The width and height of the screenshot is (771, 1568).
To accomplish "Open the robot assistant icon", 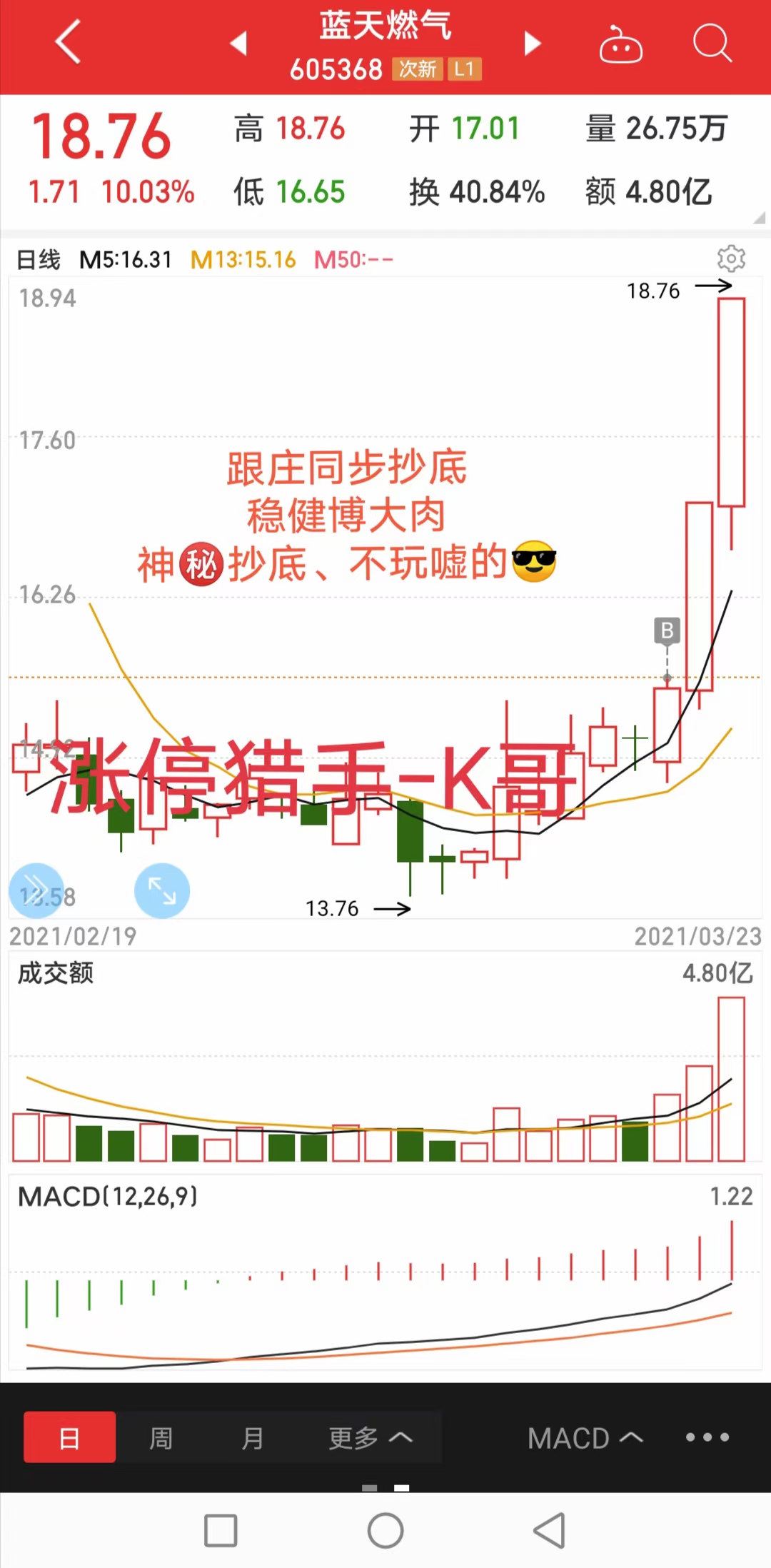I will click(x=620, y=44).
